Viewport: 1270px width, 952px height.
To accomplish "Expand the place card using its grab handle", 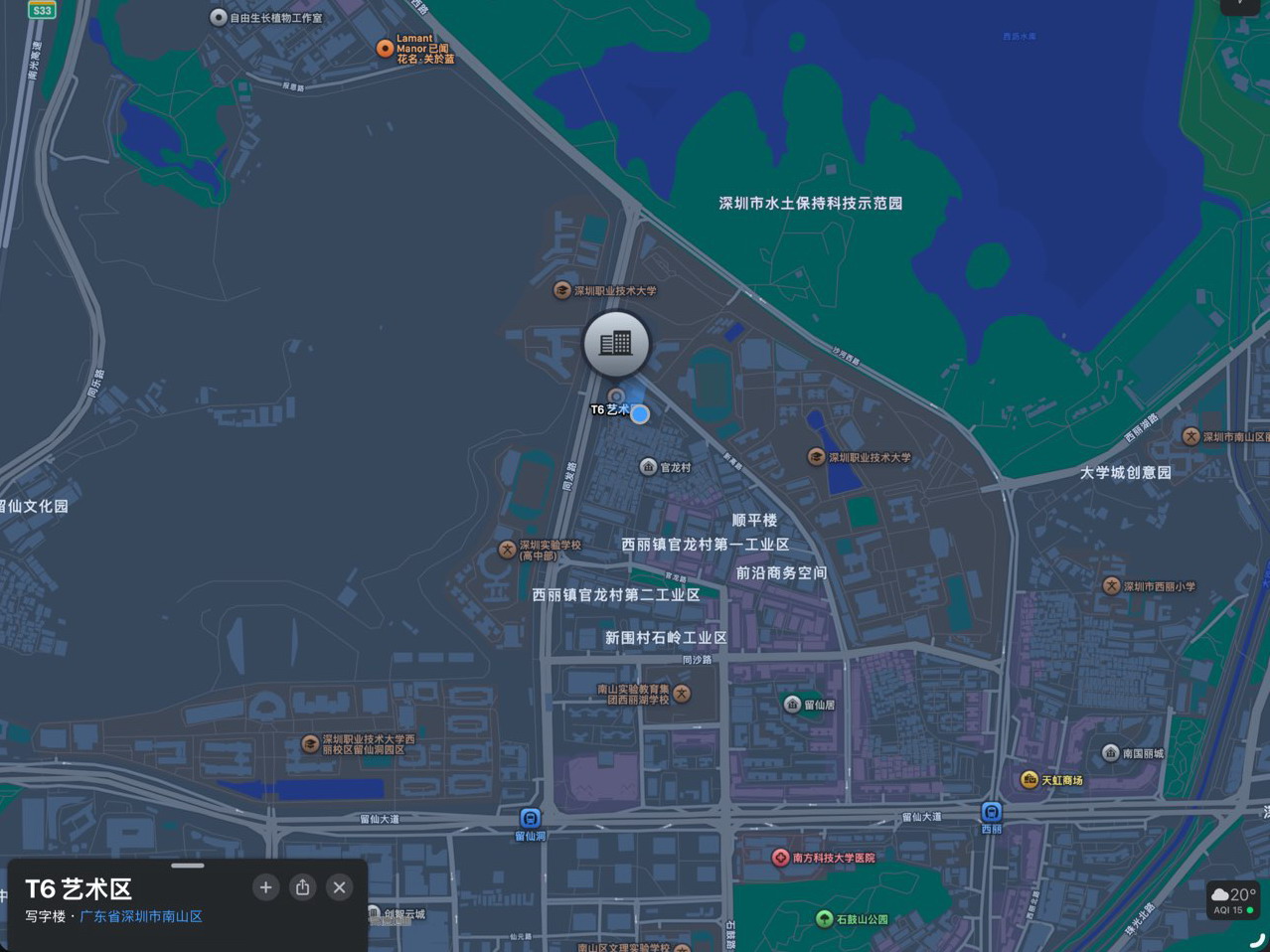I will point(187,866).
